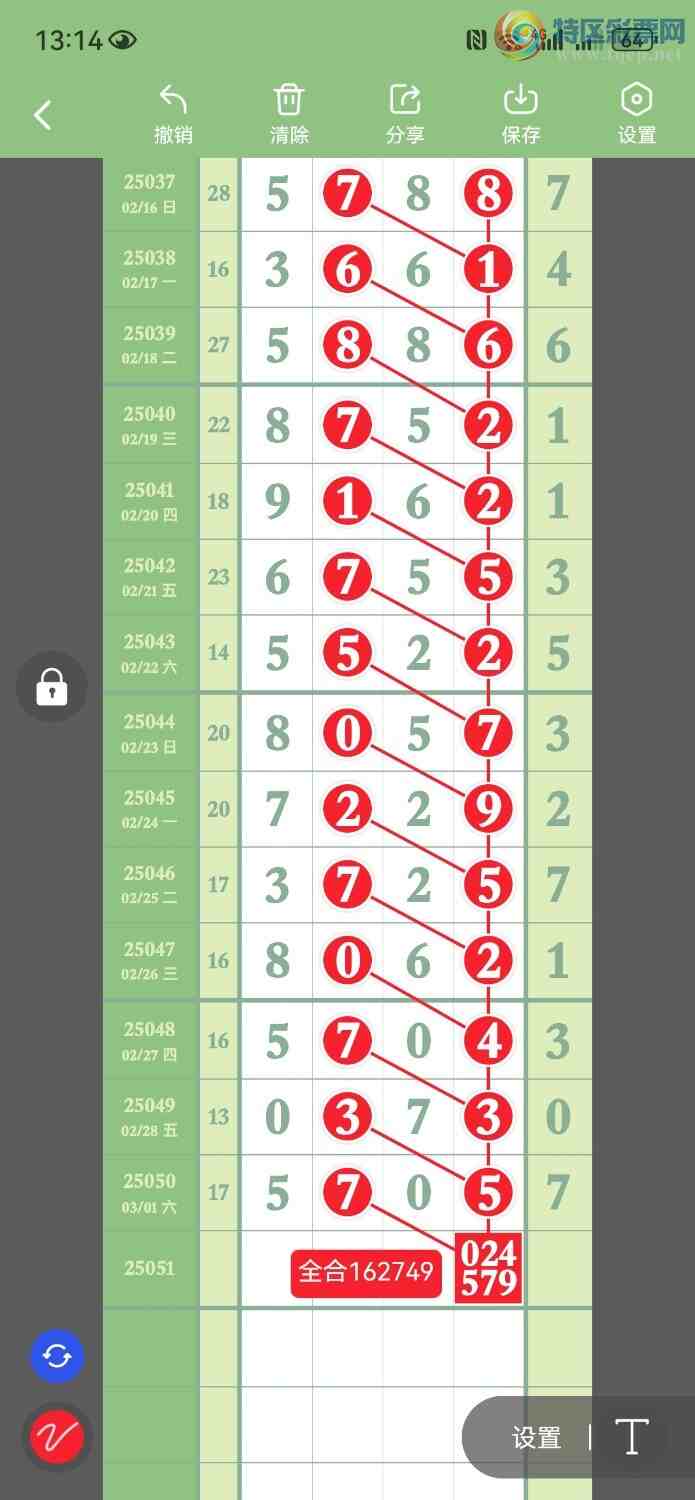Viewport: 695px width, 1500px height.
Task: Go back using the left arrow
Action: tap(42, 115)
